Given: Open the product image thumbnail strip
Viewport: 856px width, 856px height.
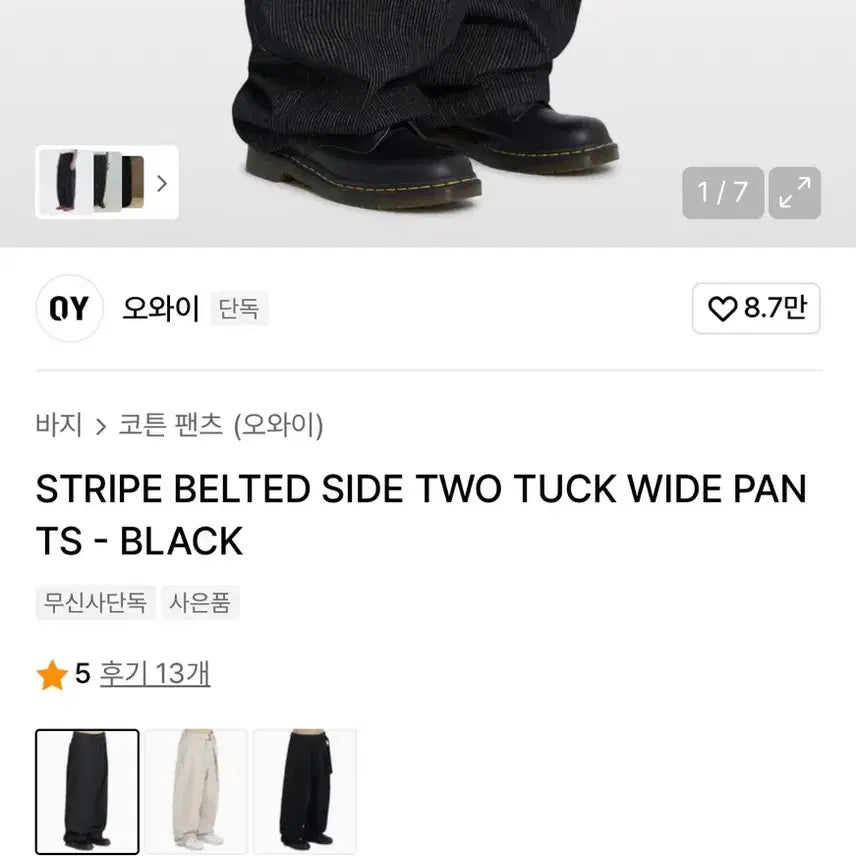Looking at the screenshot, I should pyautogui.click(x=107, y=183).
